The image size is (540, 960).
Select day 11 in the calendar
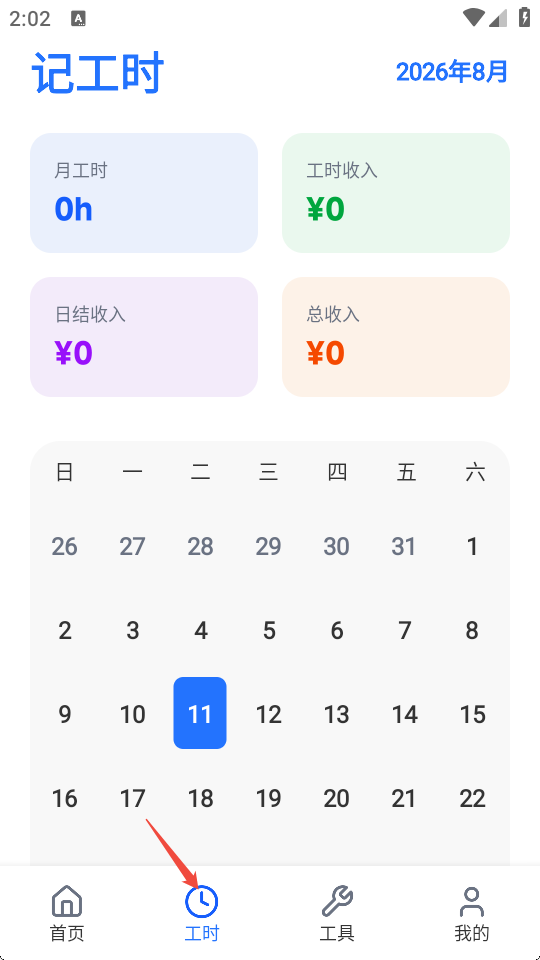click(x=200, y=713)
